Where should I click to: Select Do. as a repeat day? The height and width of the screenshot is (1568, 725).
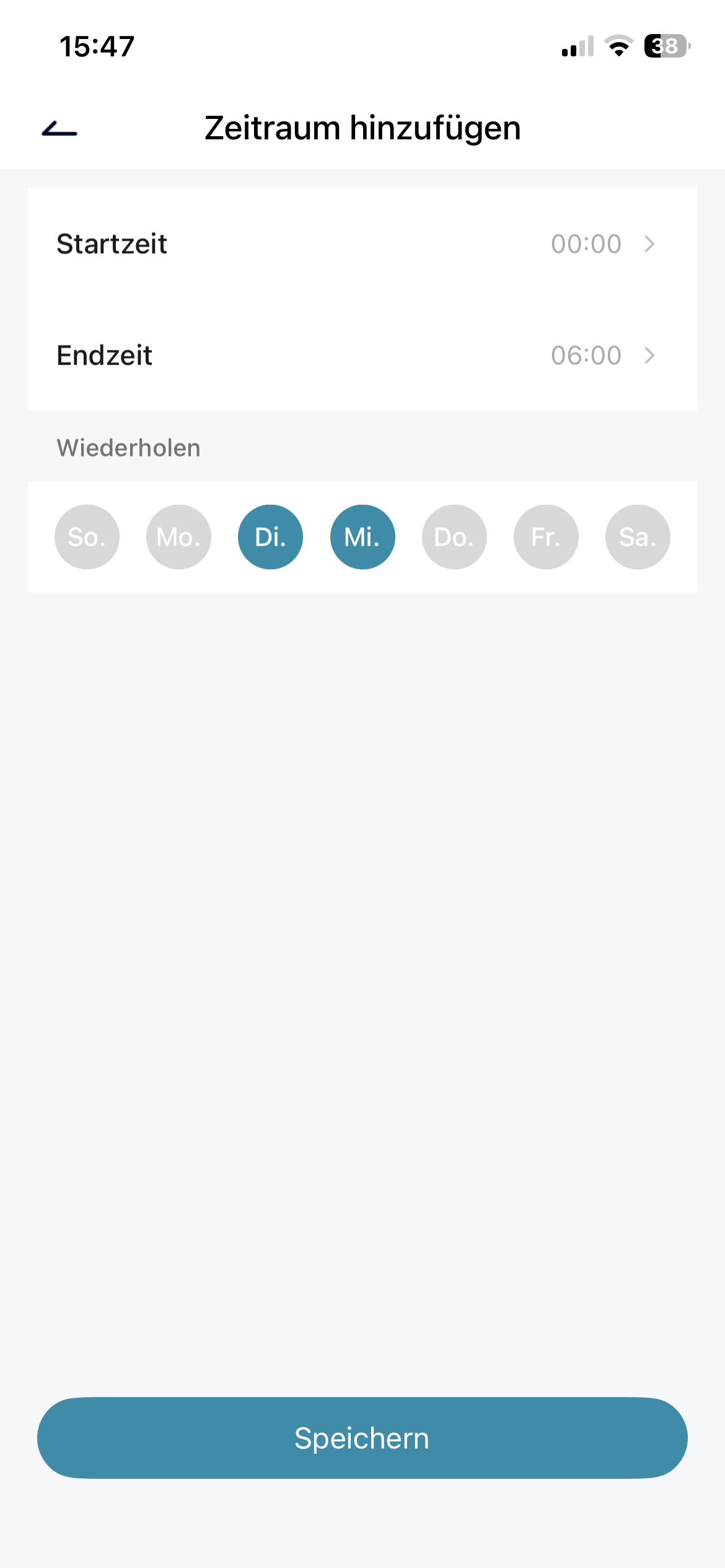pos(454,537)
